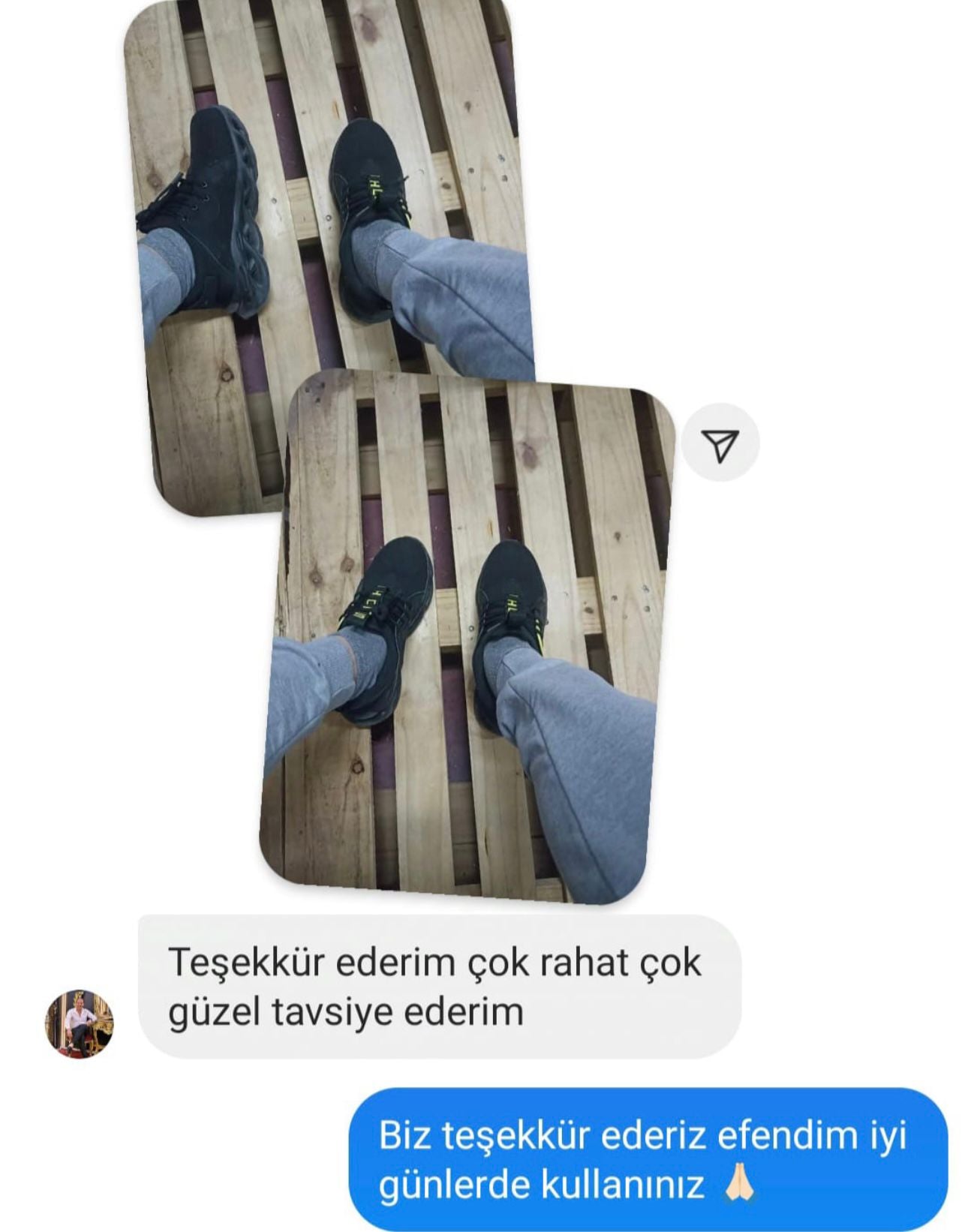
Task: Open the front shoe photo in the stack
Action: 465,638
